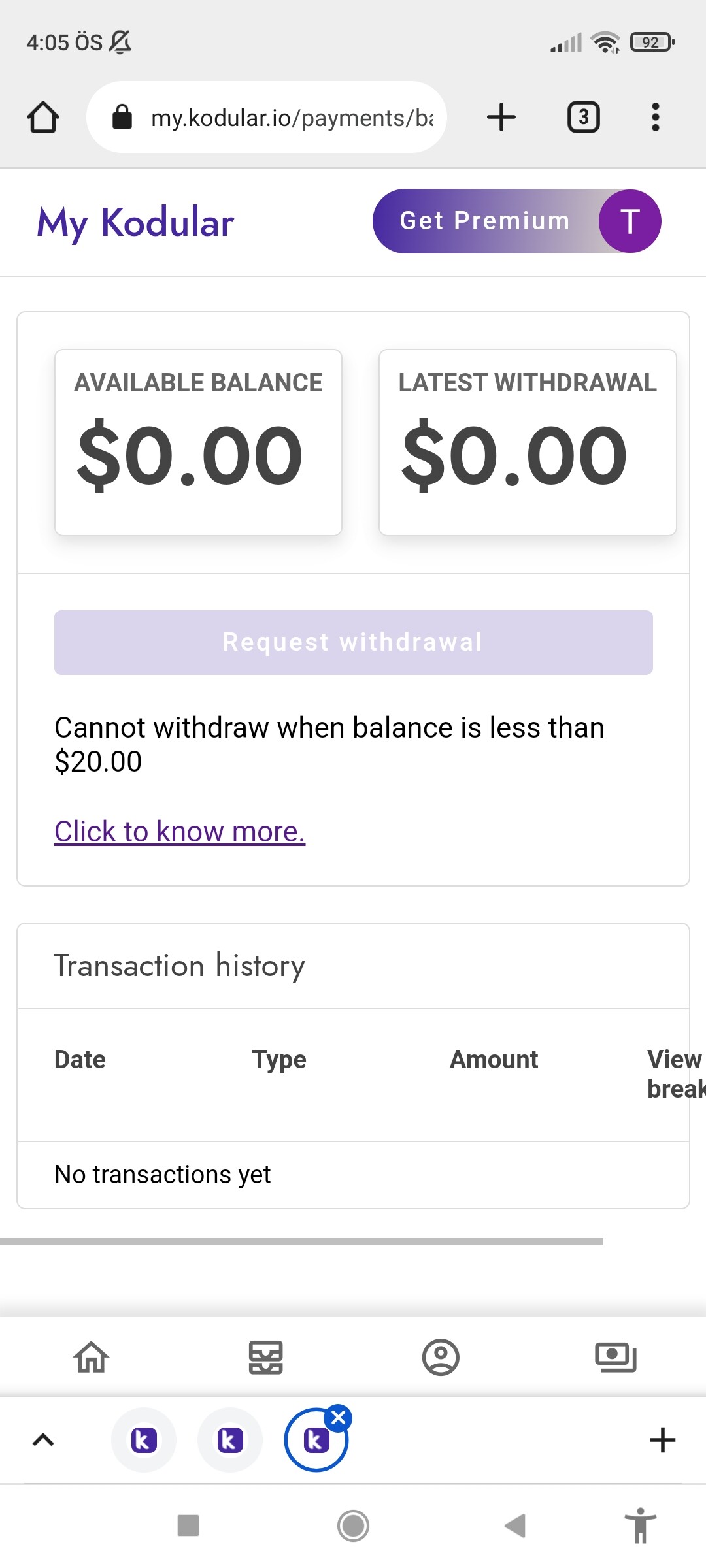Tap Request withdrawal button
The height and width of the screenshot is (1568, 706).
(354, 642)
